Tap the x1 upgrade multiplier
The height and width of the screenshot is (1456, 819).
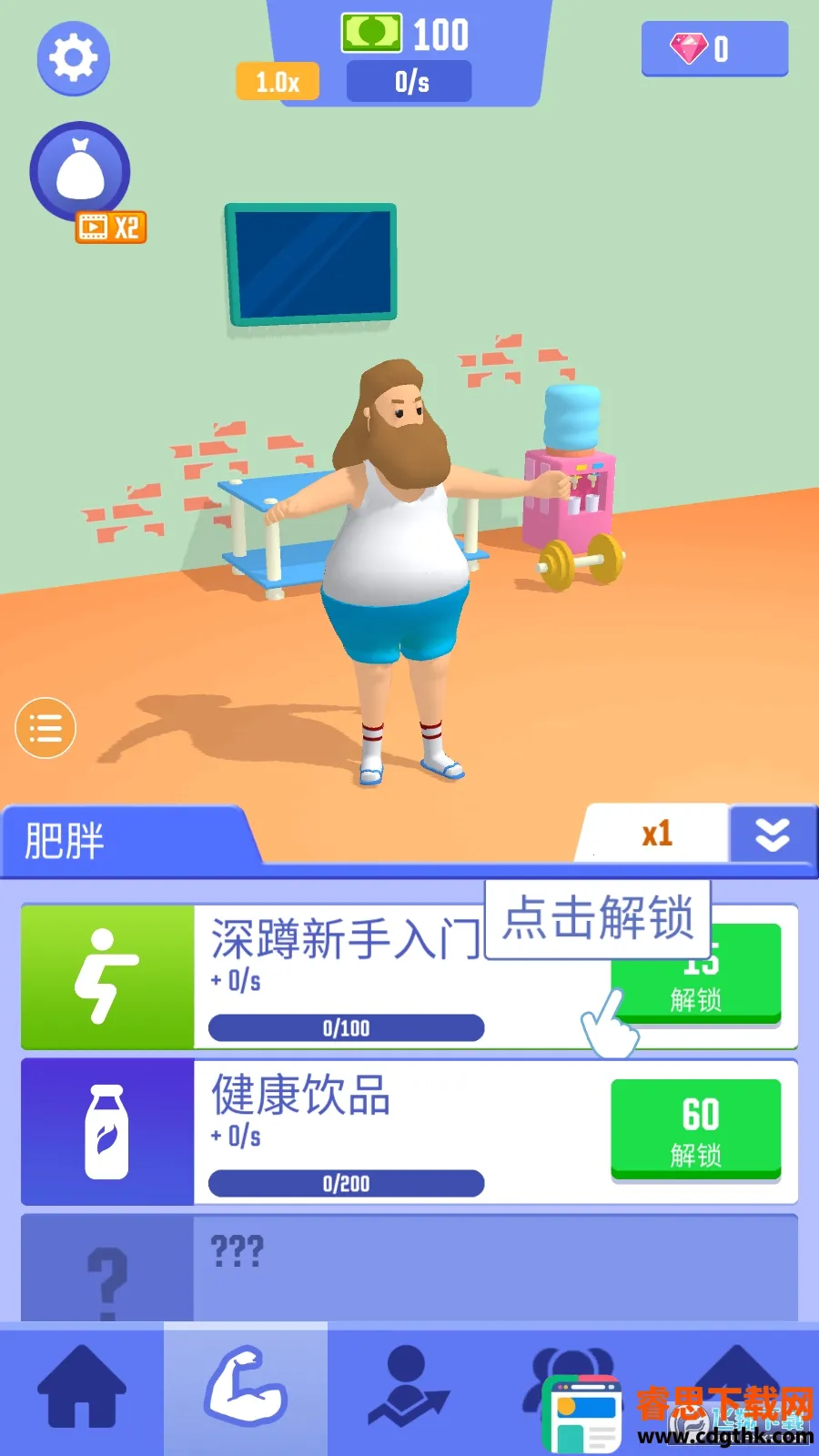(x=656, y=834)
